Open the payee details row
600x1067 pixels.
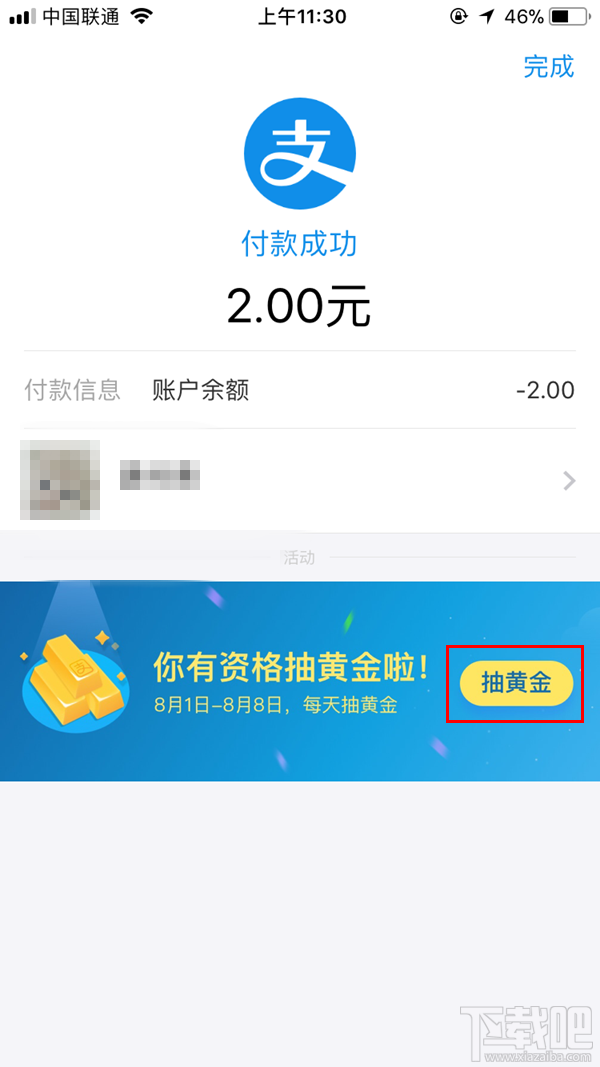pos(300,481)
